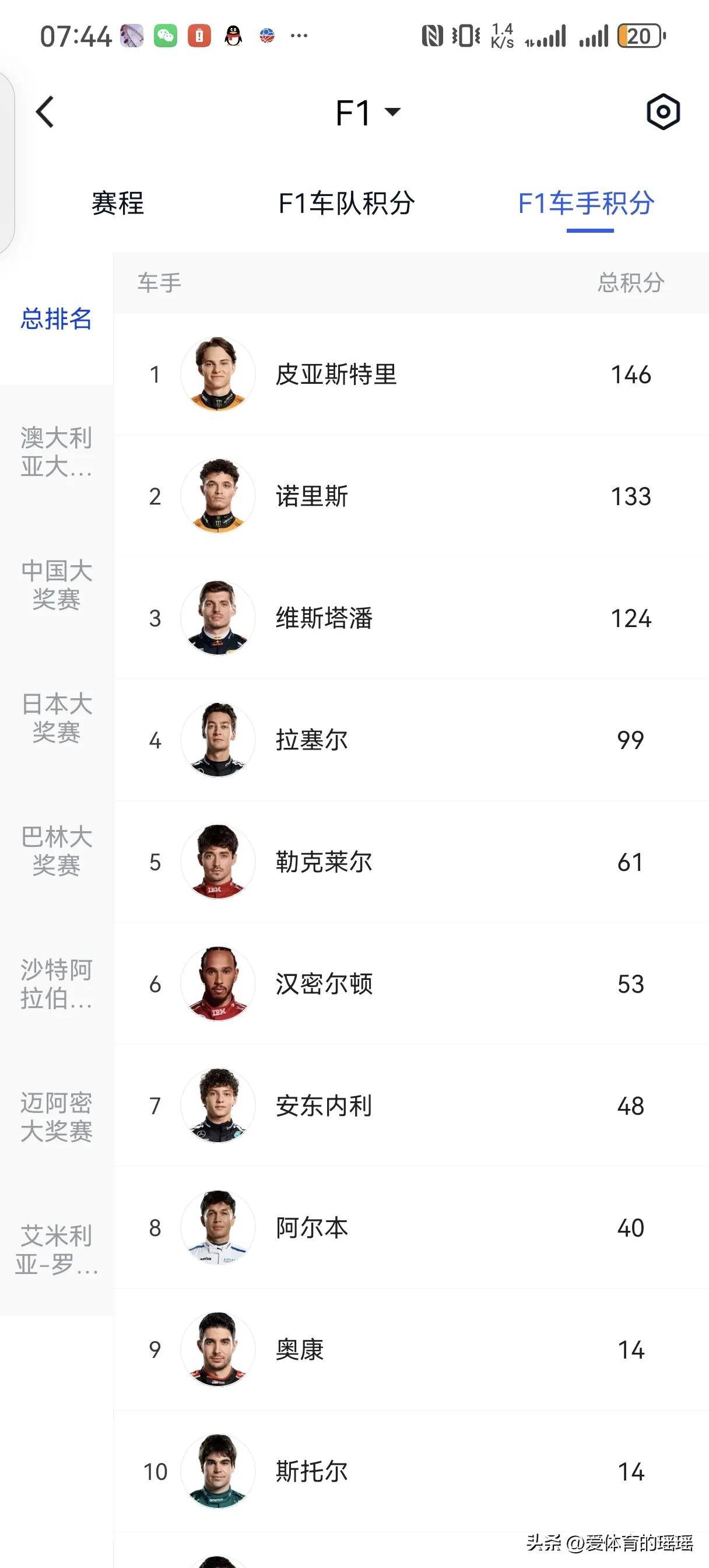709x1568 pixels.
Task: Switch to the F1车队积分 tab
Action: click(x=346, y=204)
